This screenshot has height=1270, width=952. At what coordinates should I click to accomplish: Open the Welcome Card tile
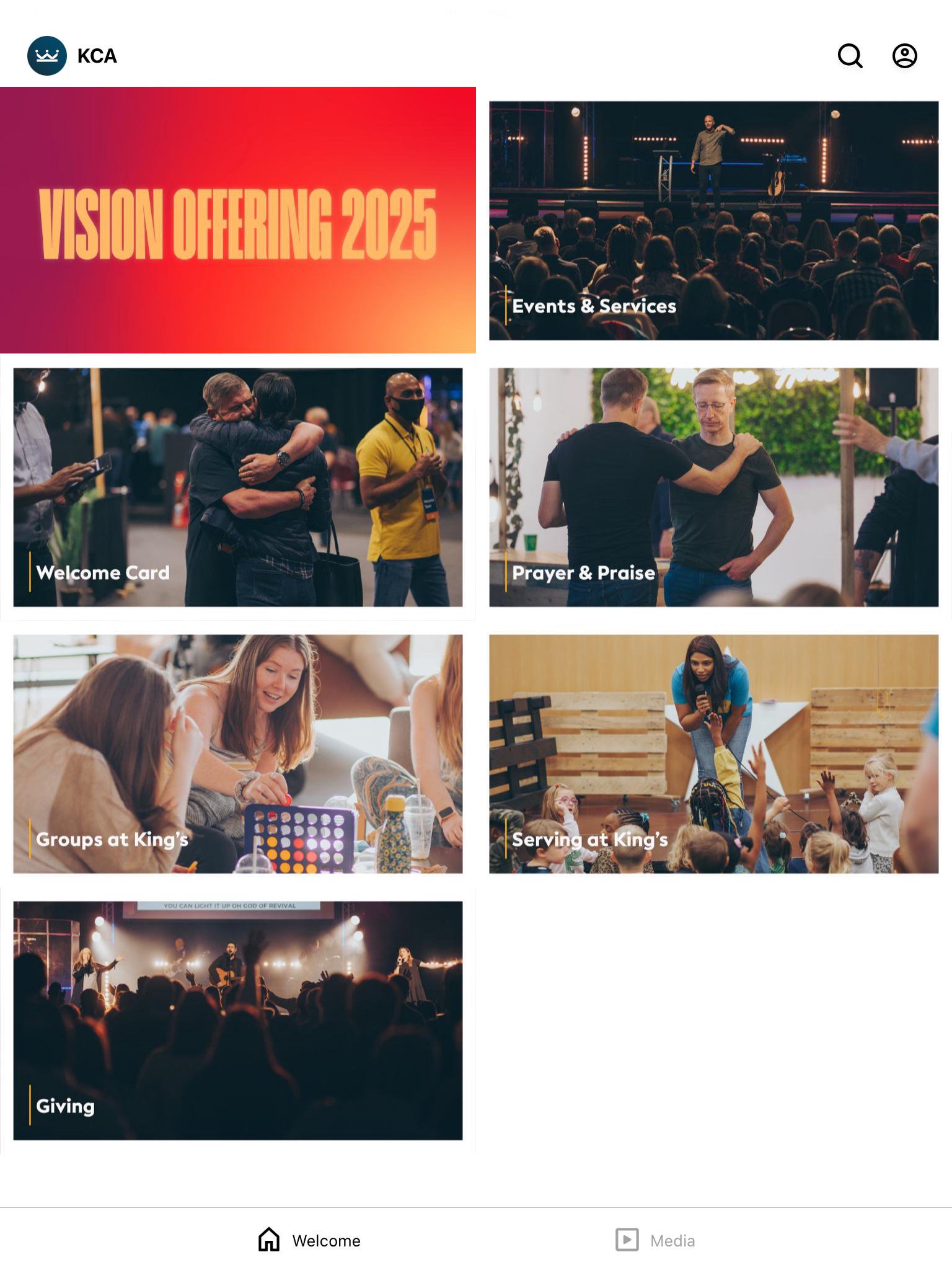238,487
